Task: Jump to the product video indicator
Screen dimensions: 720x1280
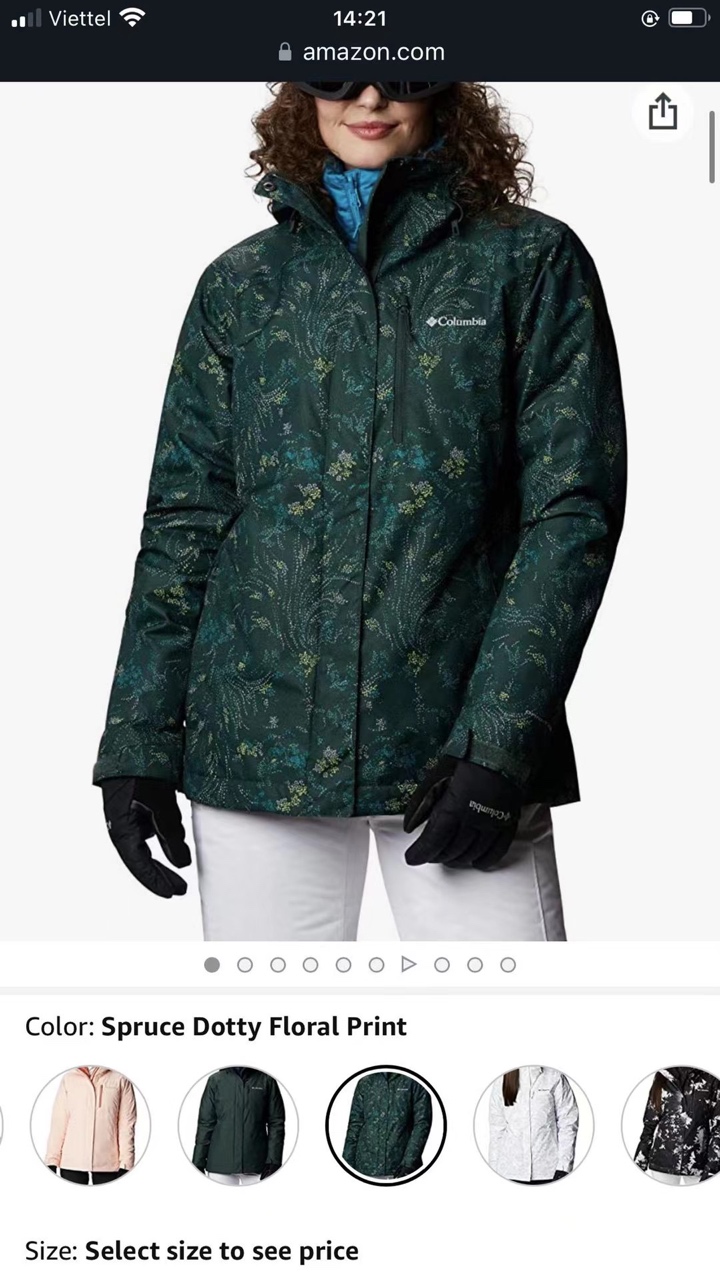Action: click(x=408, y=964)
